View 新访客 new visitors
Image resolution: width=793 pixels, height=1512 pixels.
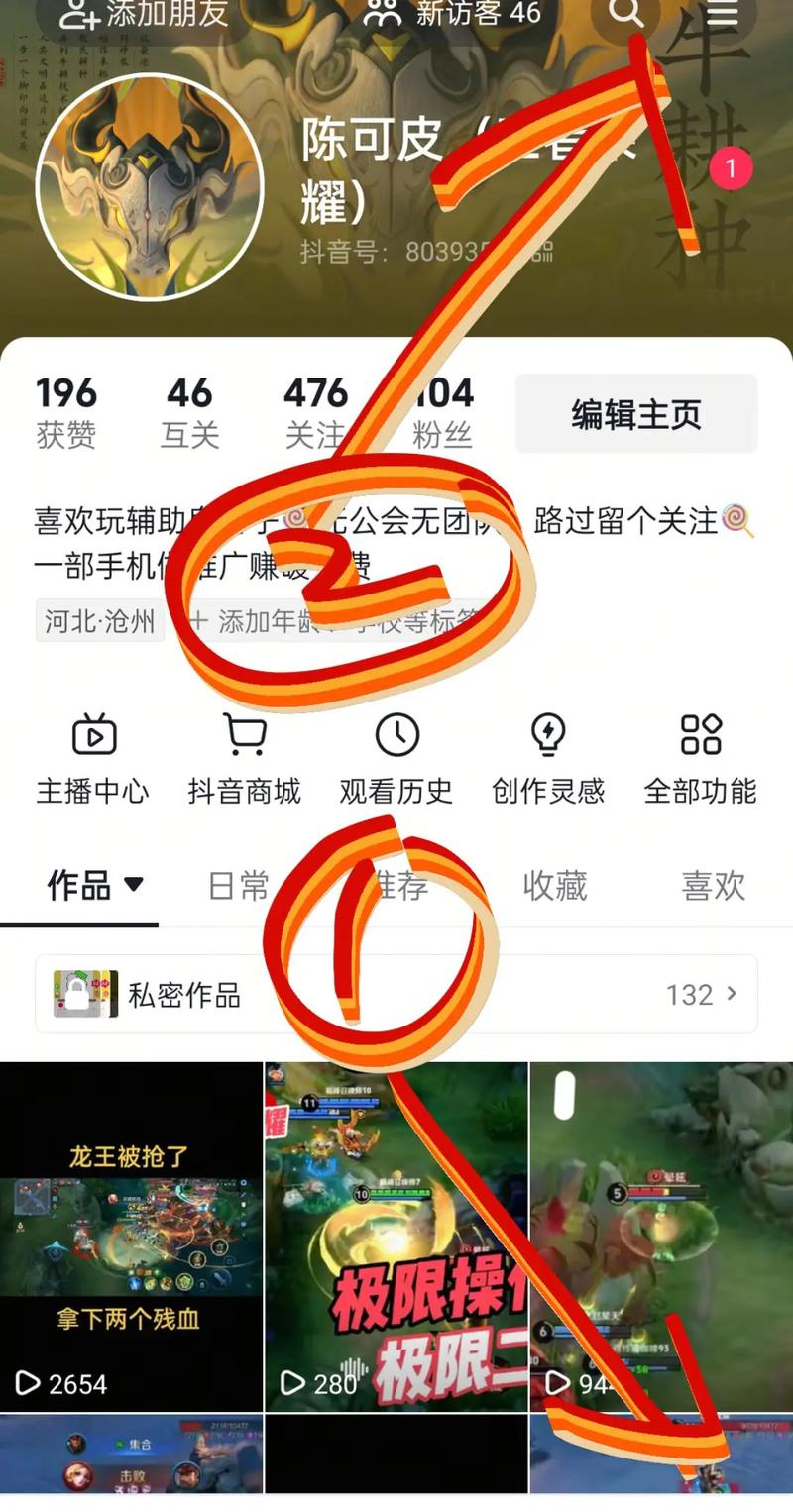point(452,14)
